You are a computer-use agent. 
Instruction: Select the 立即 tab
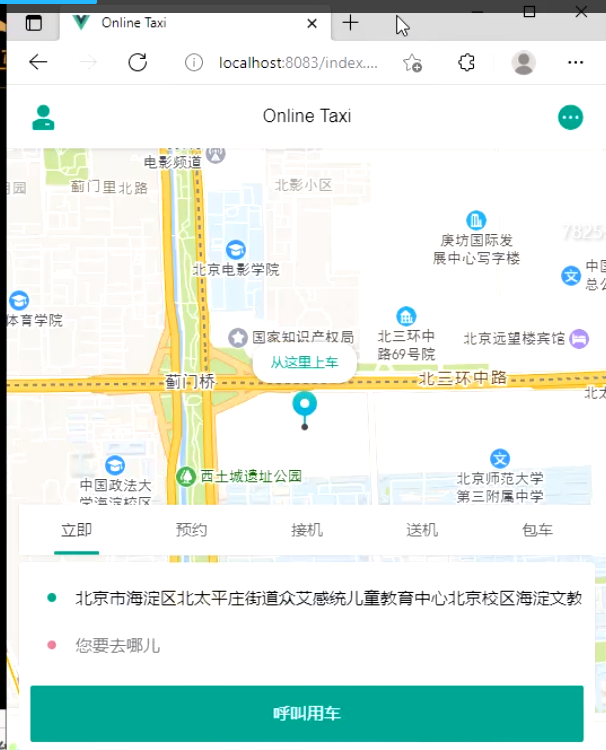tap(77, 530)
